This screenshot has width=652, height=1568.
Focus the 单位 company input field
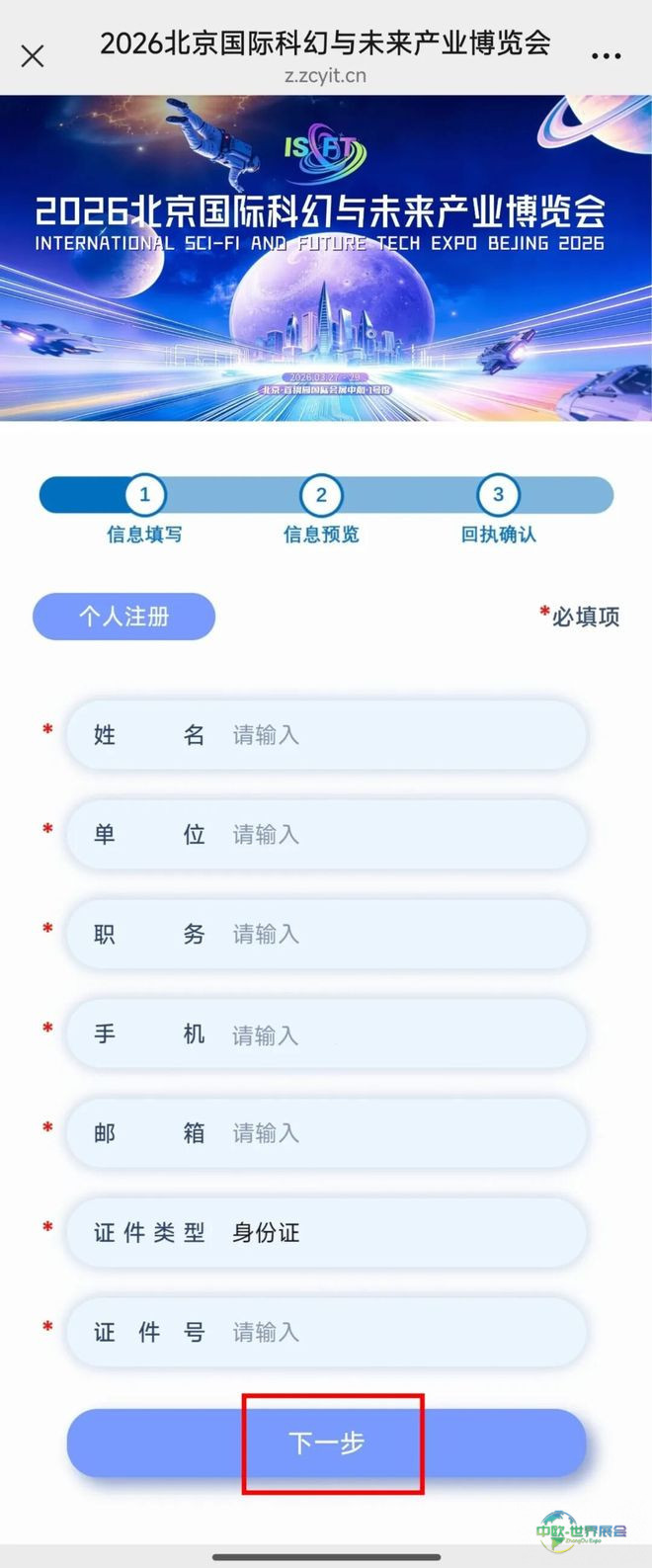coord(395,835)
